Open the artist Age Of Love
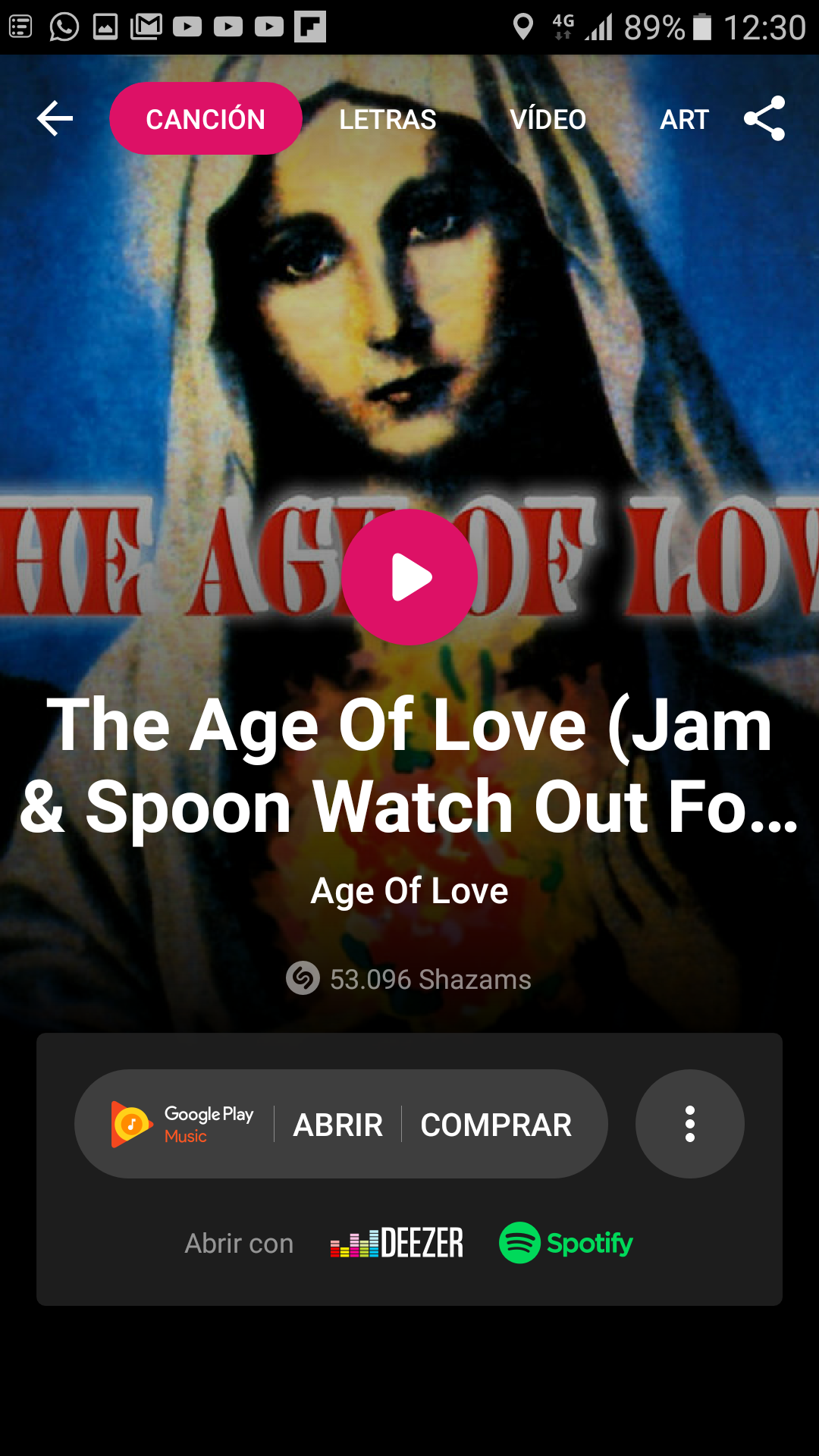 [x=409, y=890]
